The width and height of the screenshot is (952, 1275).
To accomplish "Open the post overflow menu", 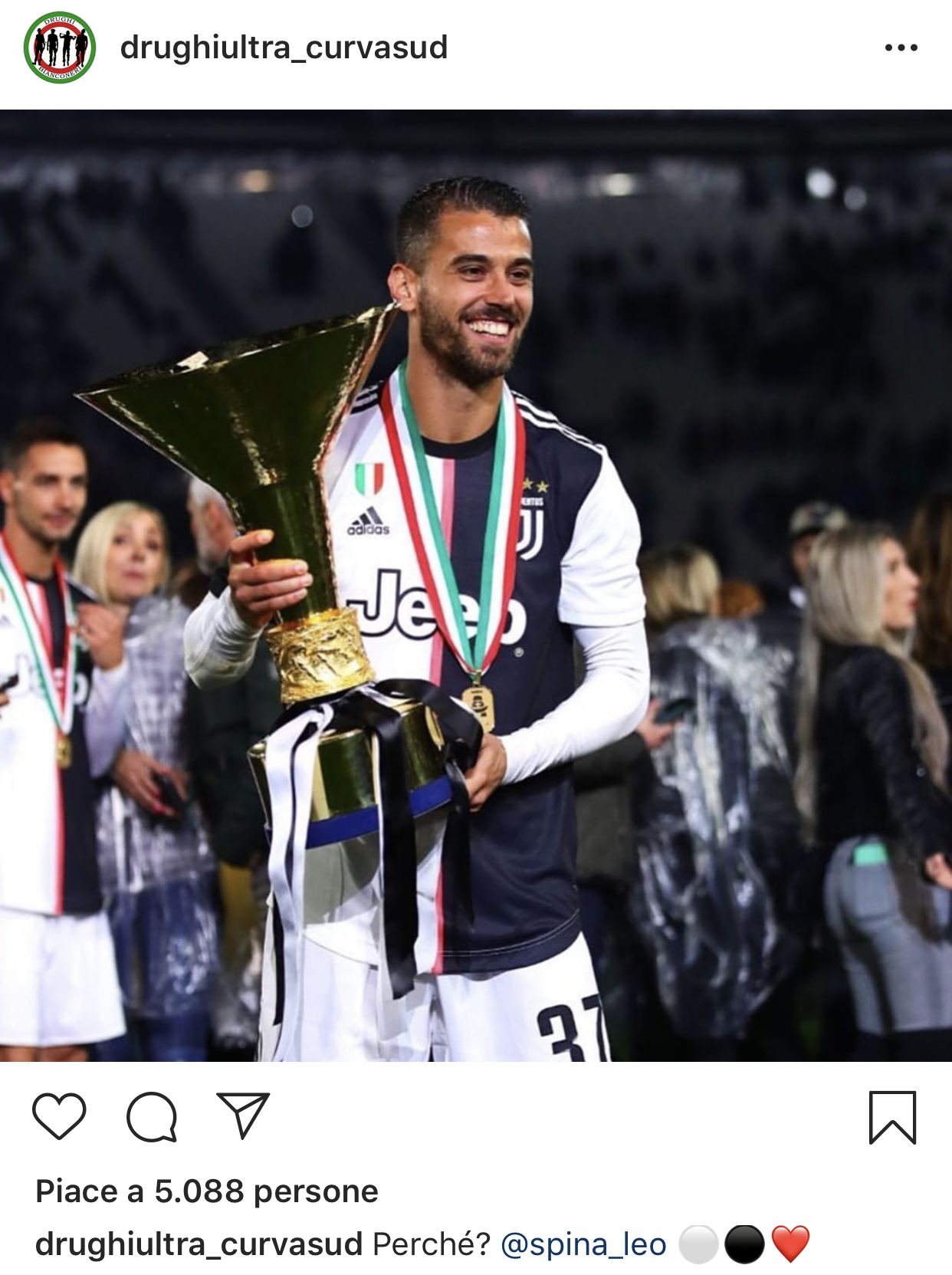I will (x=901, y=48).
